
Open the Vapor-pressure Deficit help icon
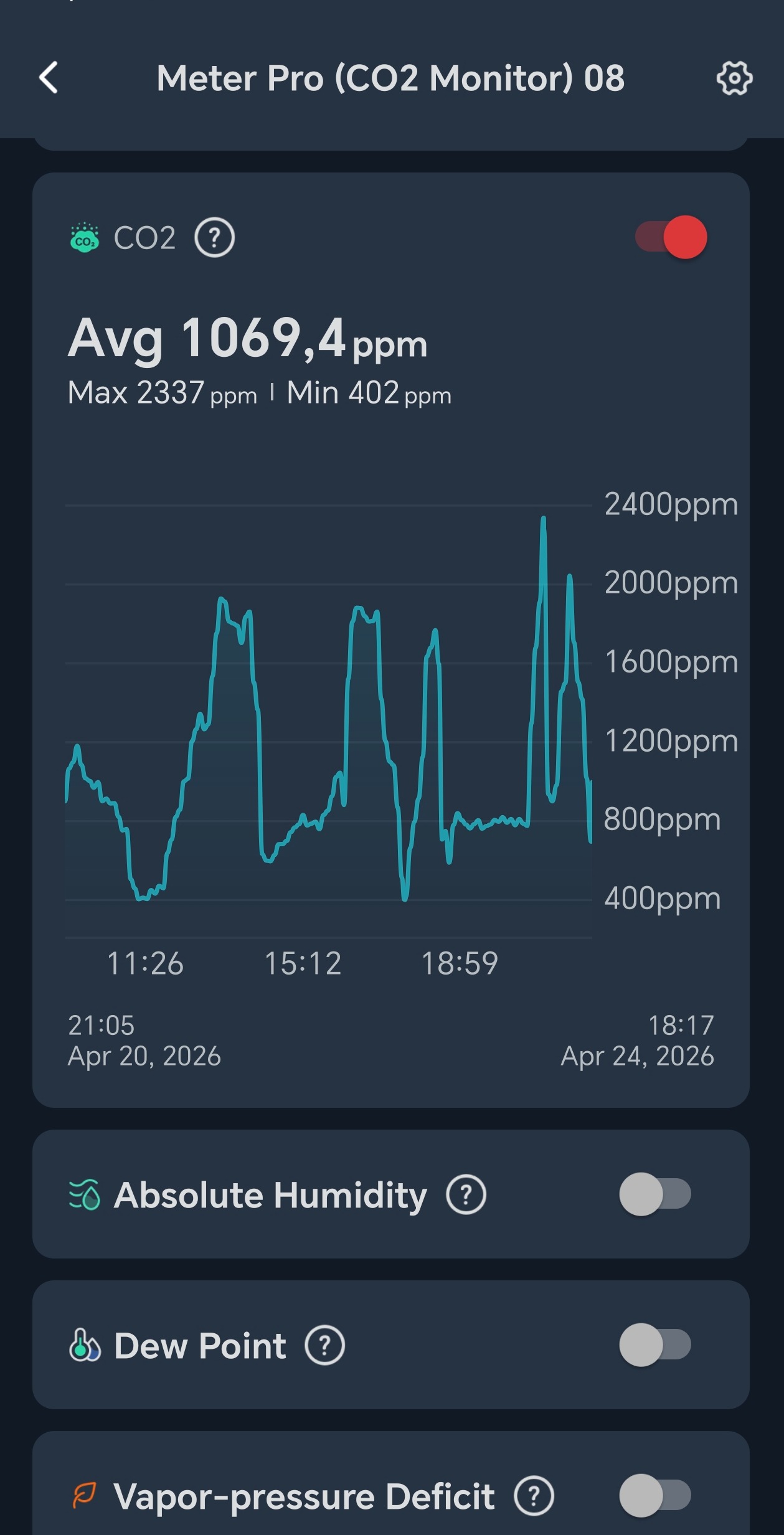[534, 1496]
